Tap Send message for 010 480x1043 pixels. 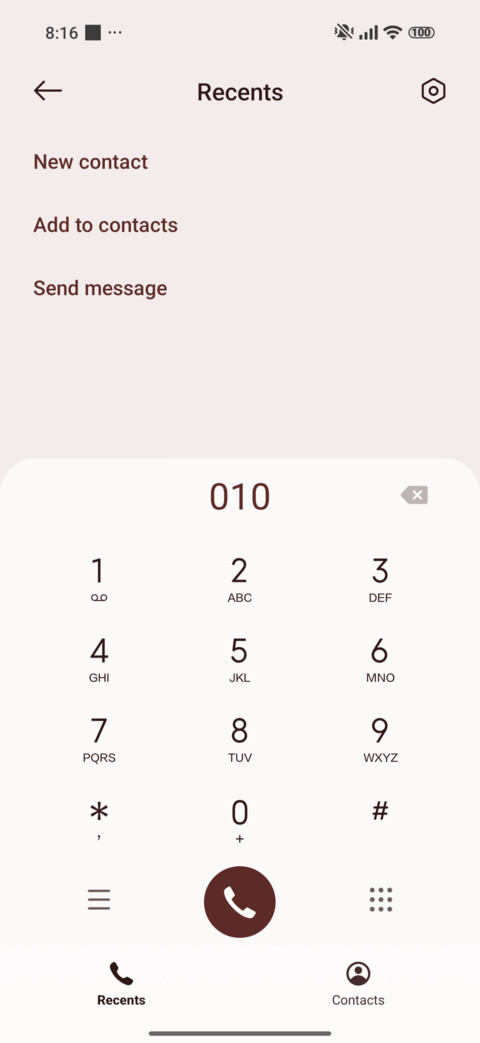click(100, 288)
